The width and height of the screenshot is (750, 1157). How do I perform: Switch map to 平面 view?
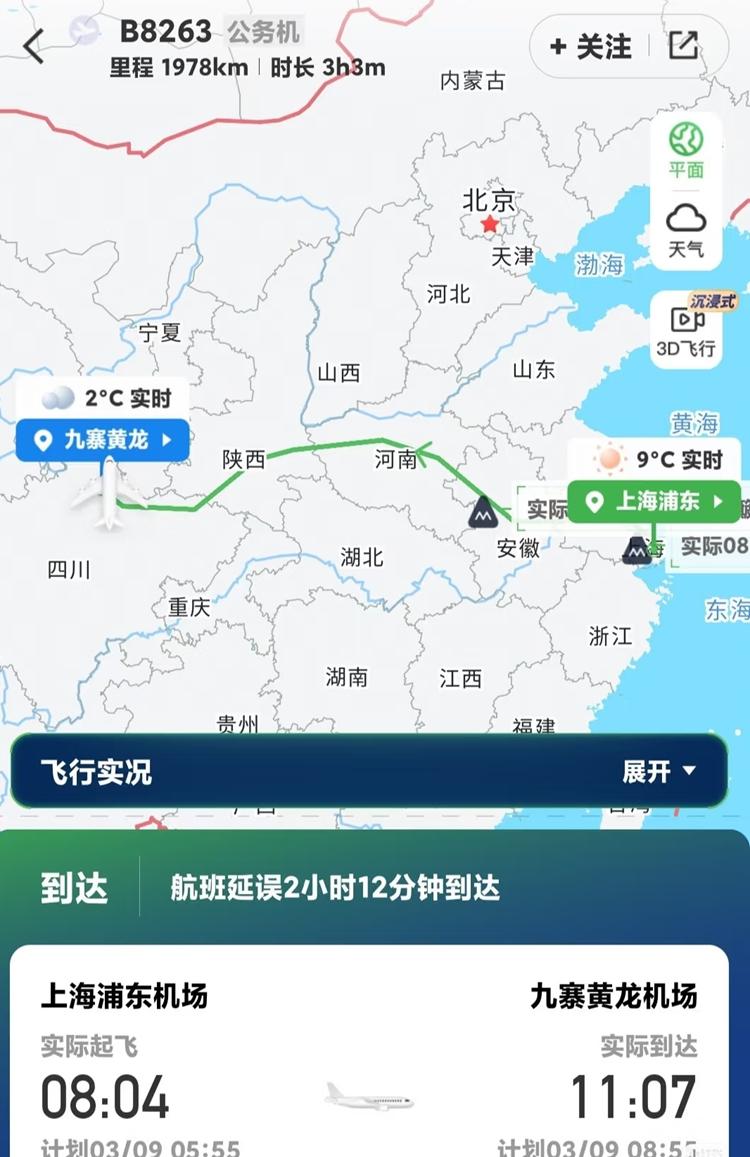686,150
